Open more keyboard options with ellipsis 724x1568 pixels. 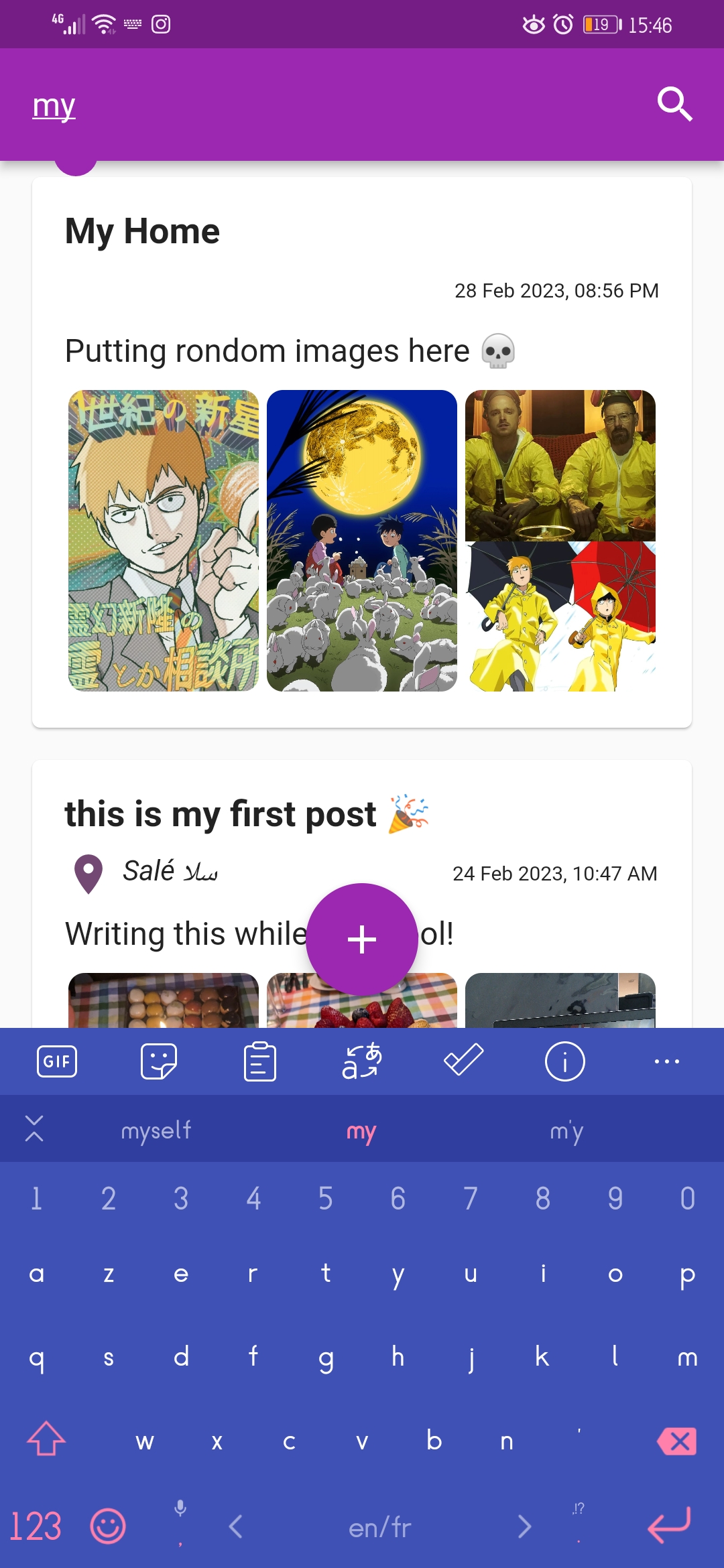(x=666, y=1061)
